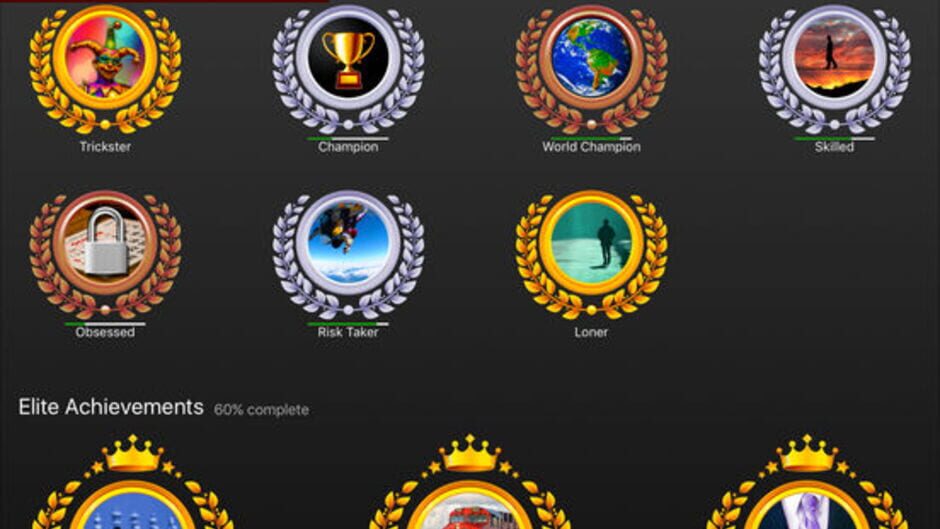940x529 pixels.
Task: Select the Champion trophy badge
Action: tap(348, 69)
